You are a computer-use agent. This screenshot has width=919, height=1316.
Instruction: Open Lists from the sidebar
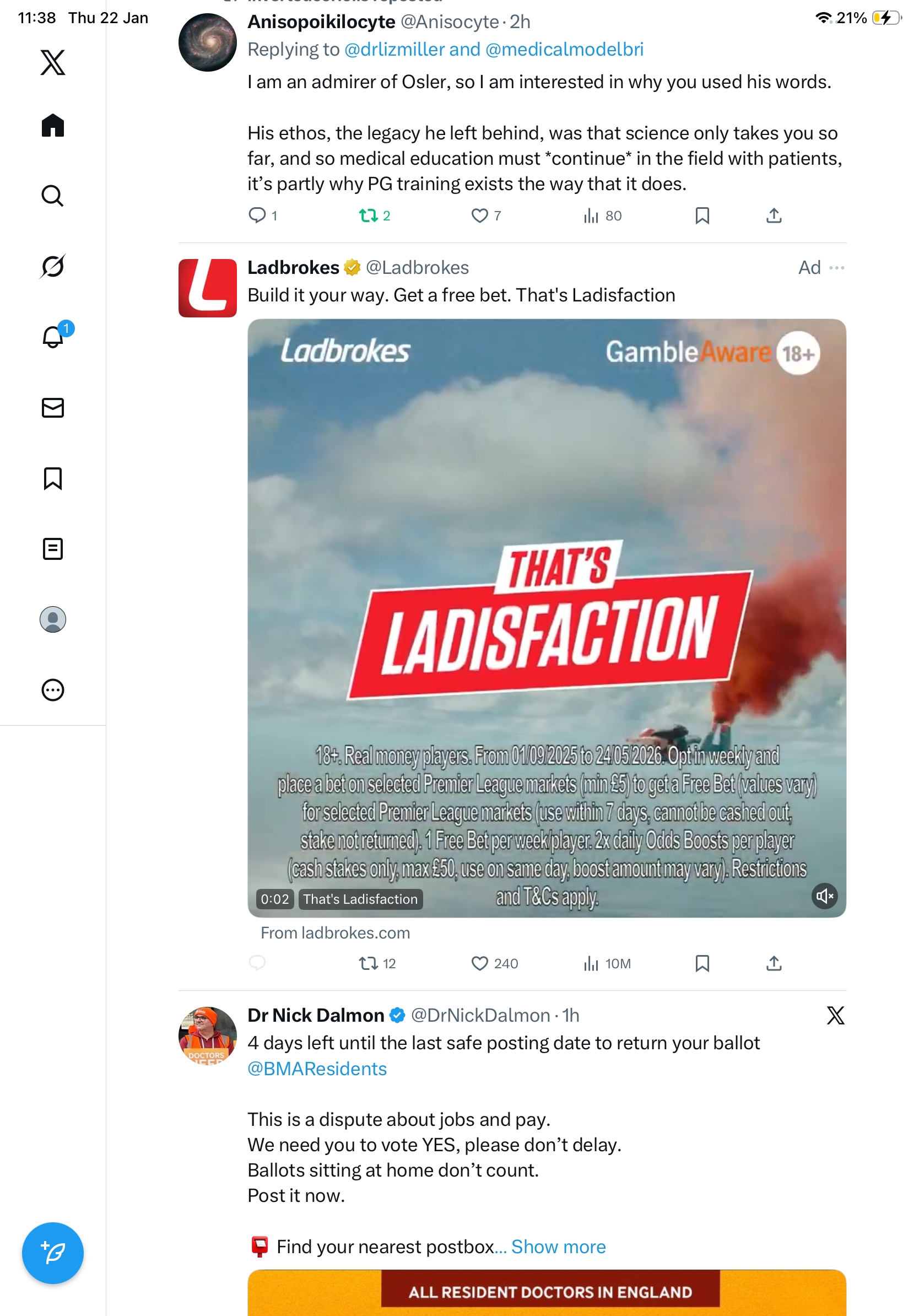[53, 548]
